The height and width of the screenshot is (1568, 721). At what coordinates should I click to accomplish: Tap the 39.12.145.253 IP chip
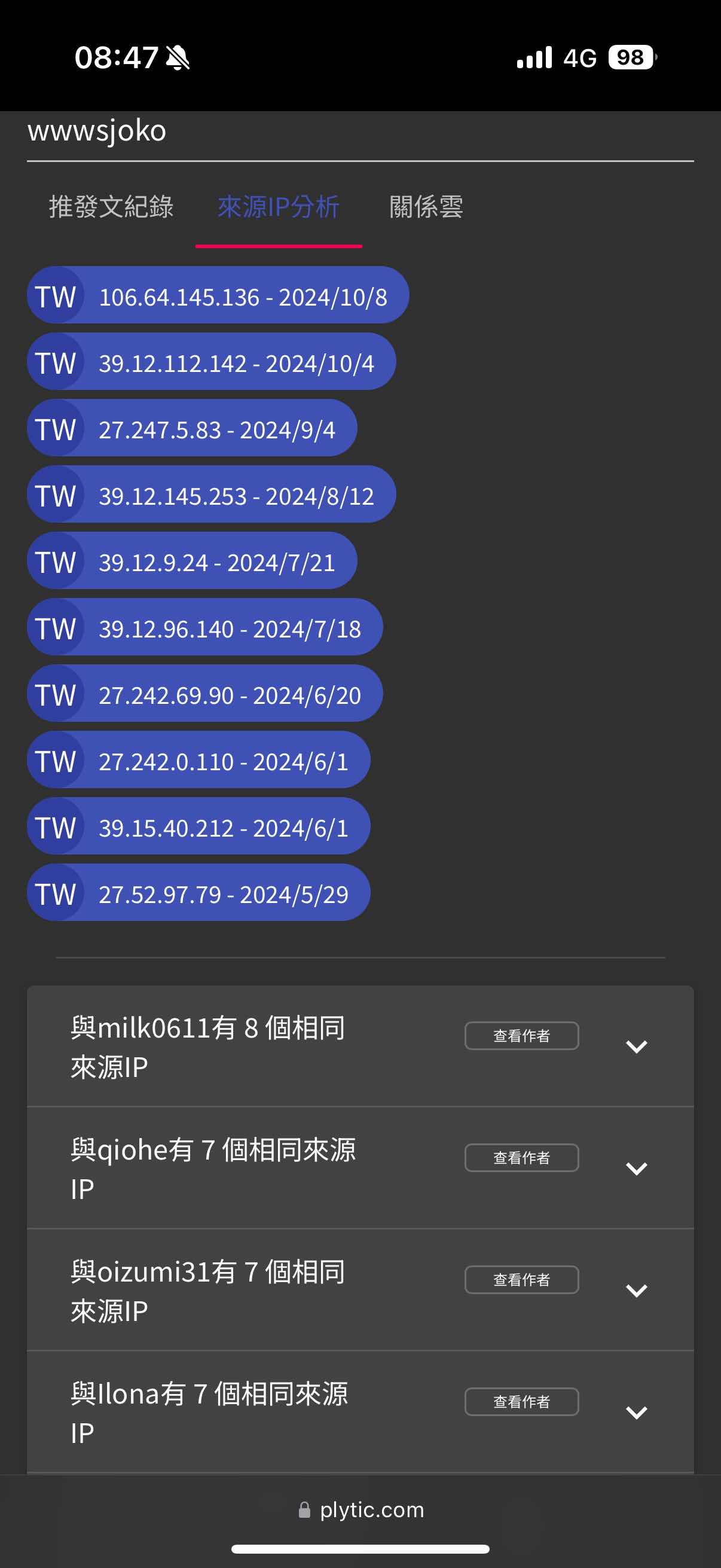tap(211, 494)
